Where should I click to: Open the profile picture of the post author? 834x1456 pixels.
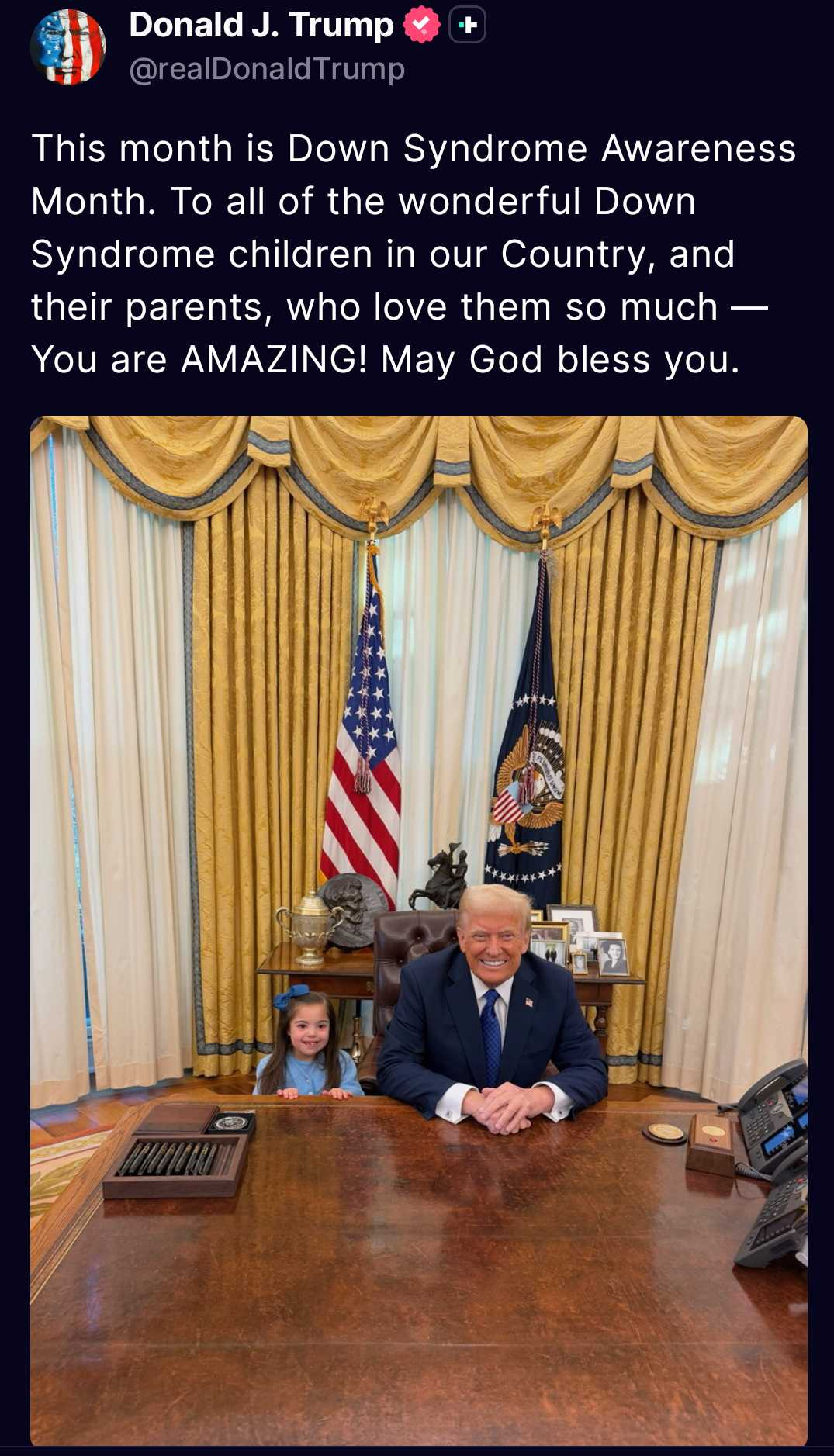pos(68,47)
